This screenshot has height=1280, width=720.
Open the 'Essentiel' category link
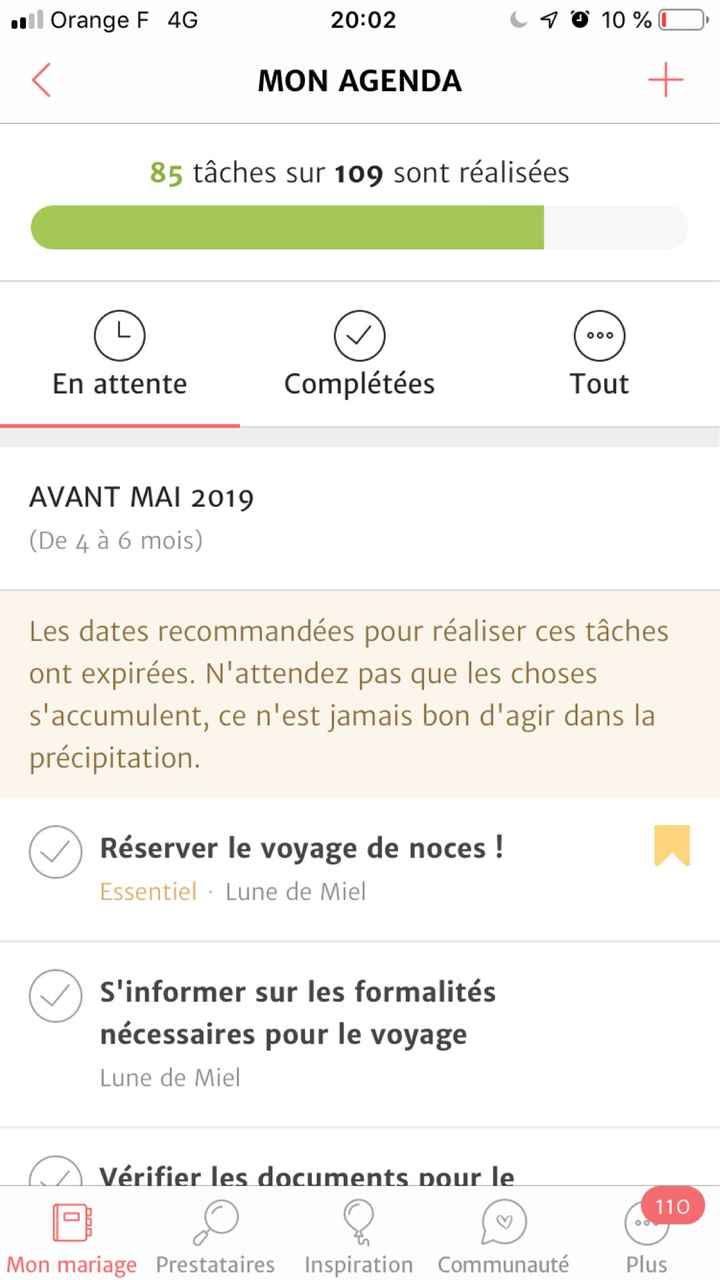tap(148, 891)
